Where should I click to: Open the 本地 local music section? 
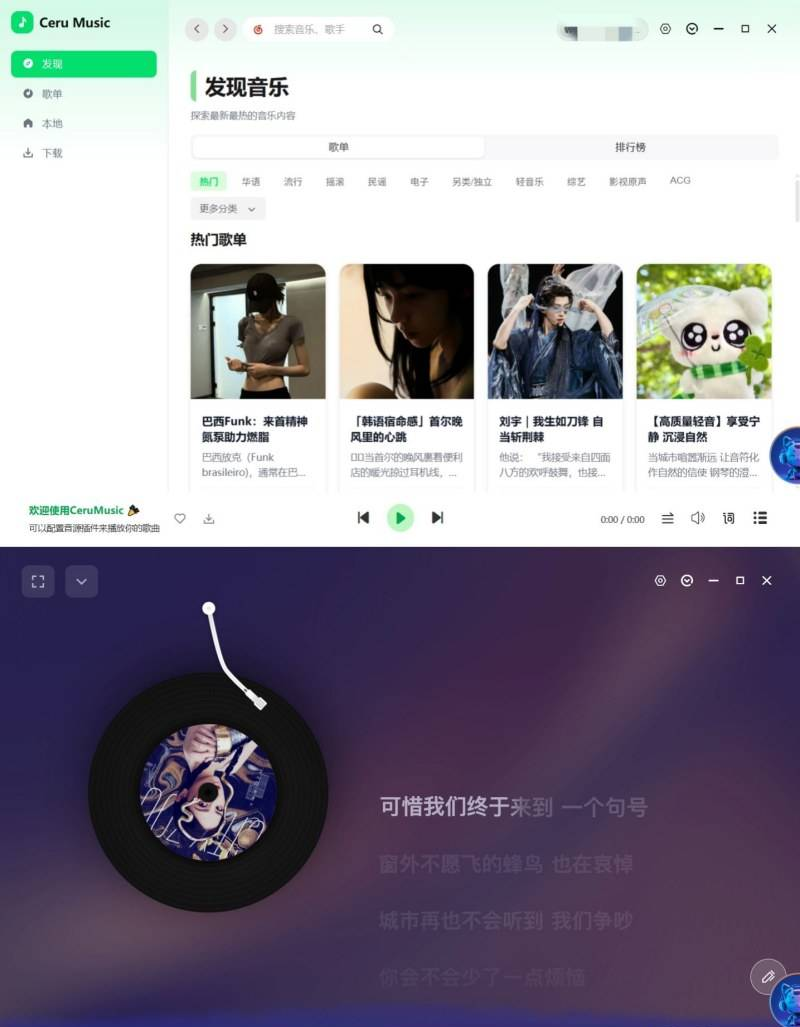click(x=52, y=124)
